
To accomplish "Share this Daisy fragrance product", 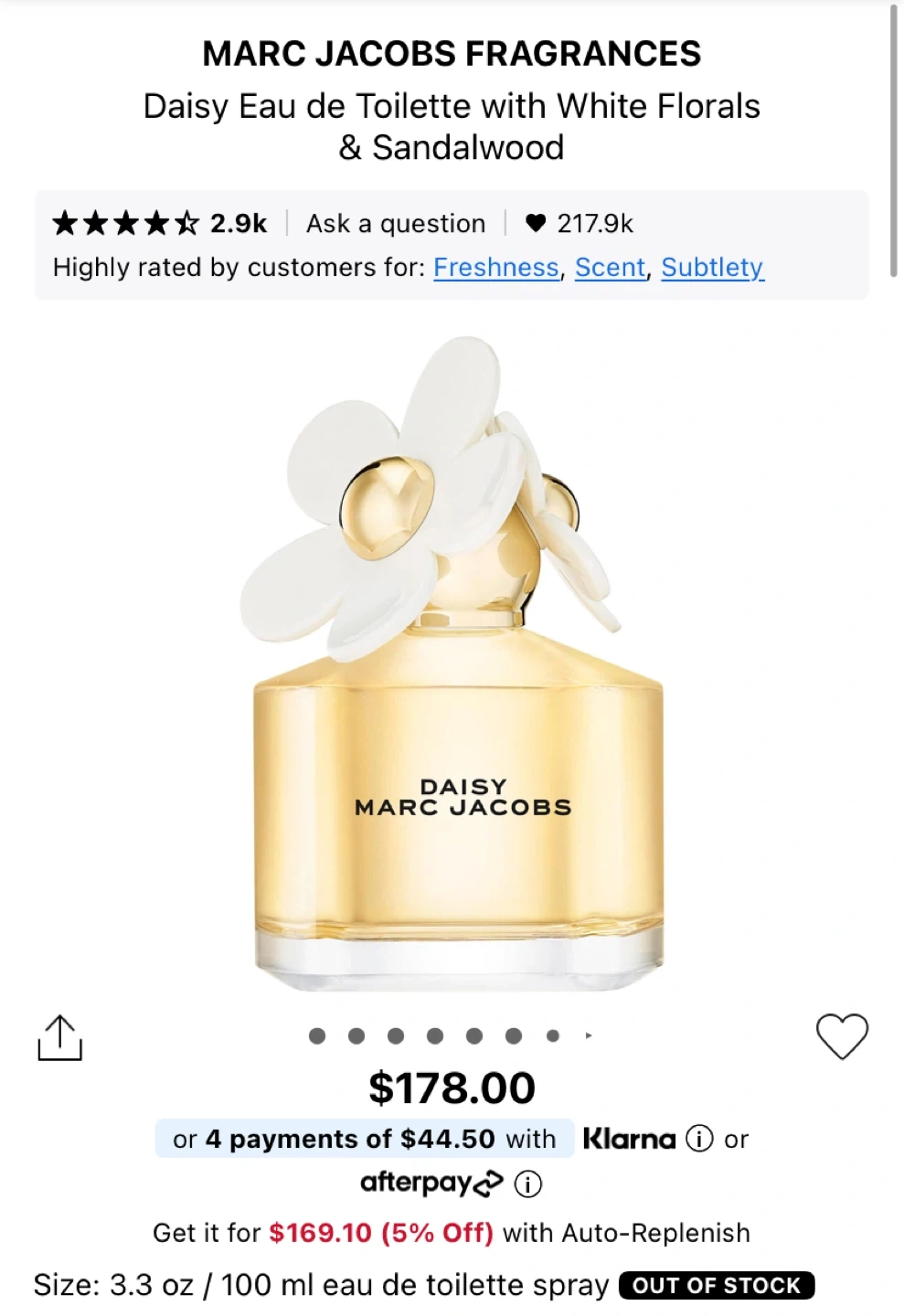I will 60,1037.
